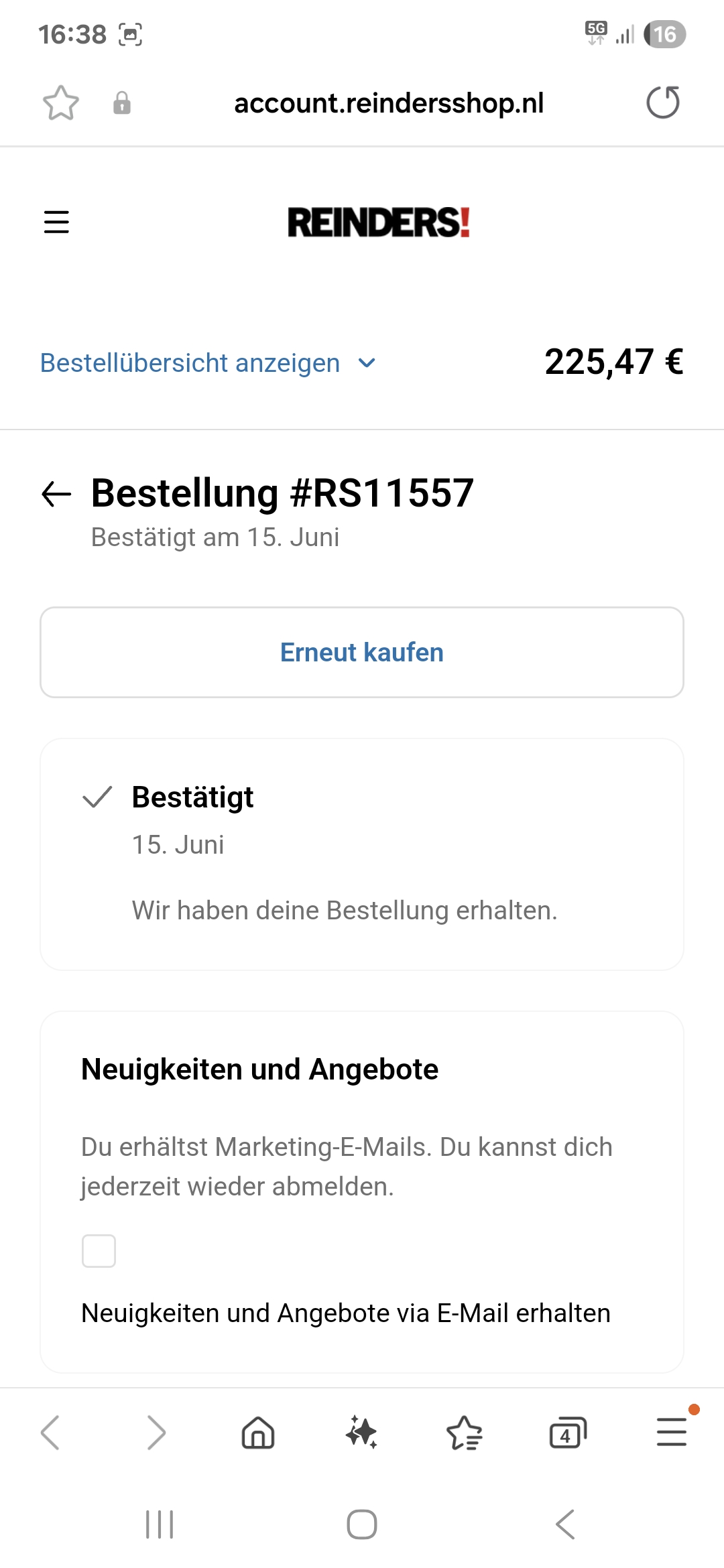Viewport: 724px width, 1568px height.
Task: Go to the browser home page
Action: (258, 1433)
